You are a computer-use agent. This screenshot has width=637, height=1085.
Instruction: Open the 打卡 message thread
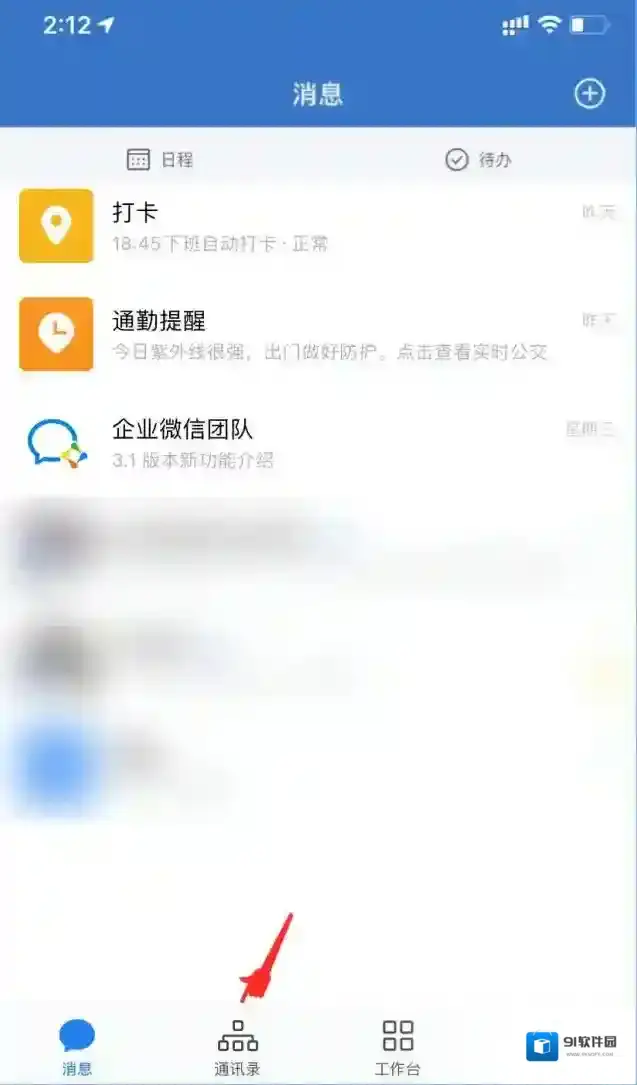318,227
